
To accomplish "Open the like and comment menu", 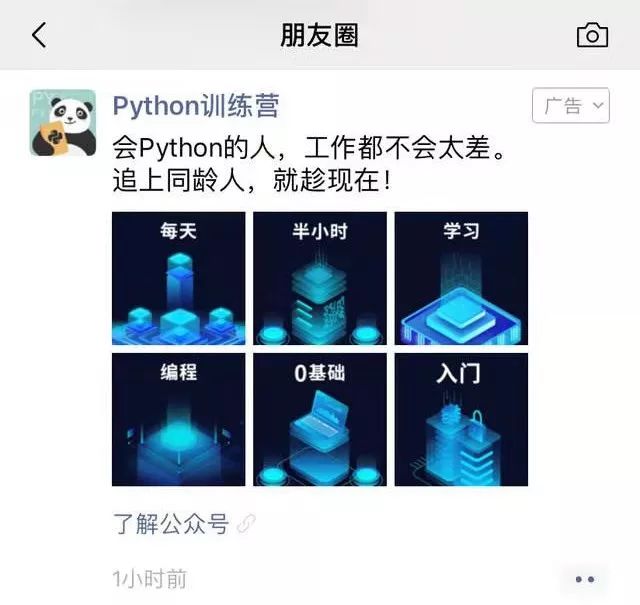I will 585,579.
